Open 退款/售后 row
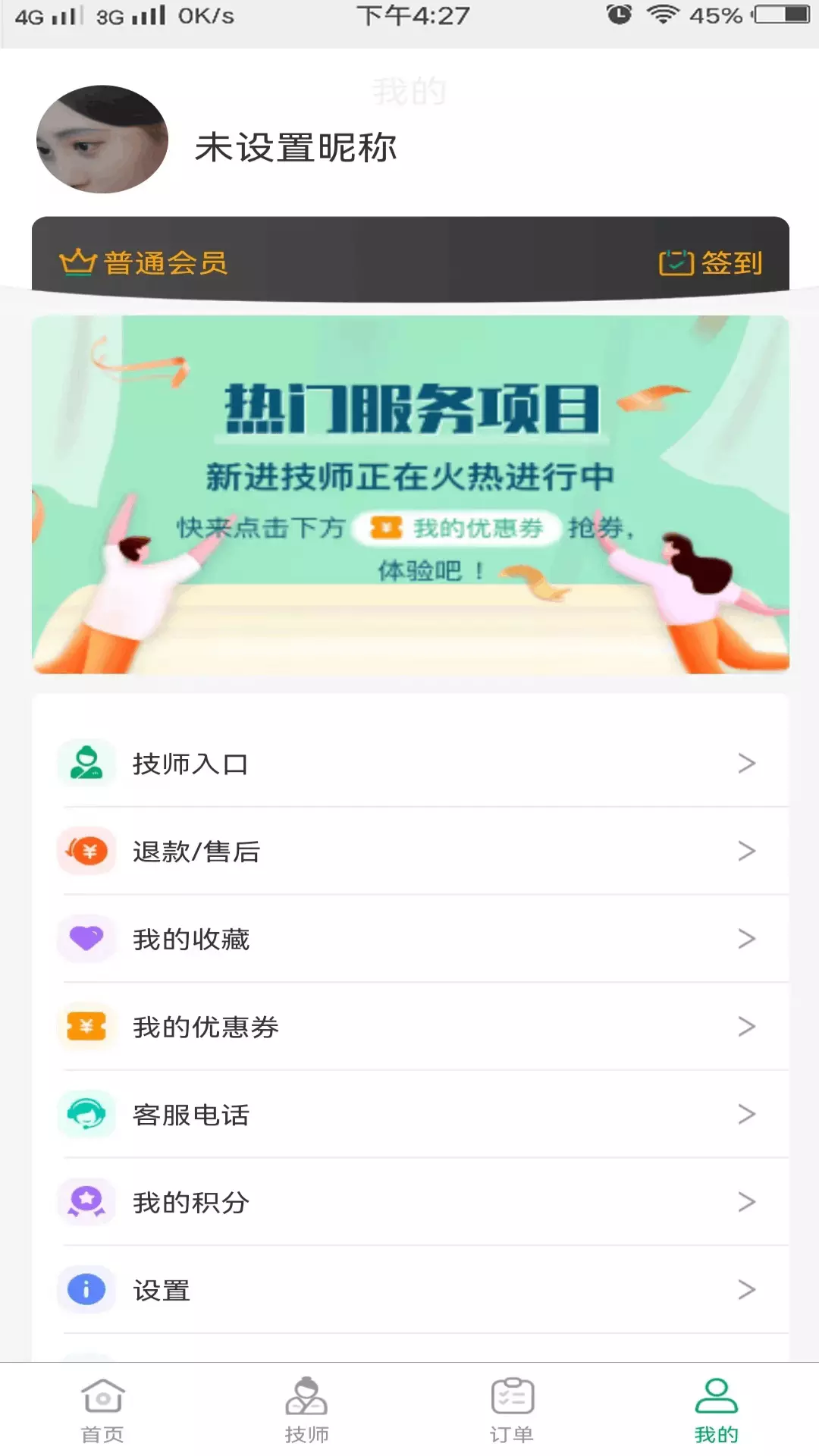Screen dimensions: 819x1456 [x=410, y=851]
